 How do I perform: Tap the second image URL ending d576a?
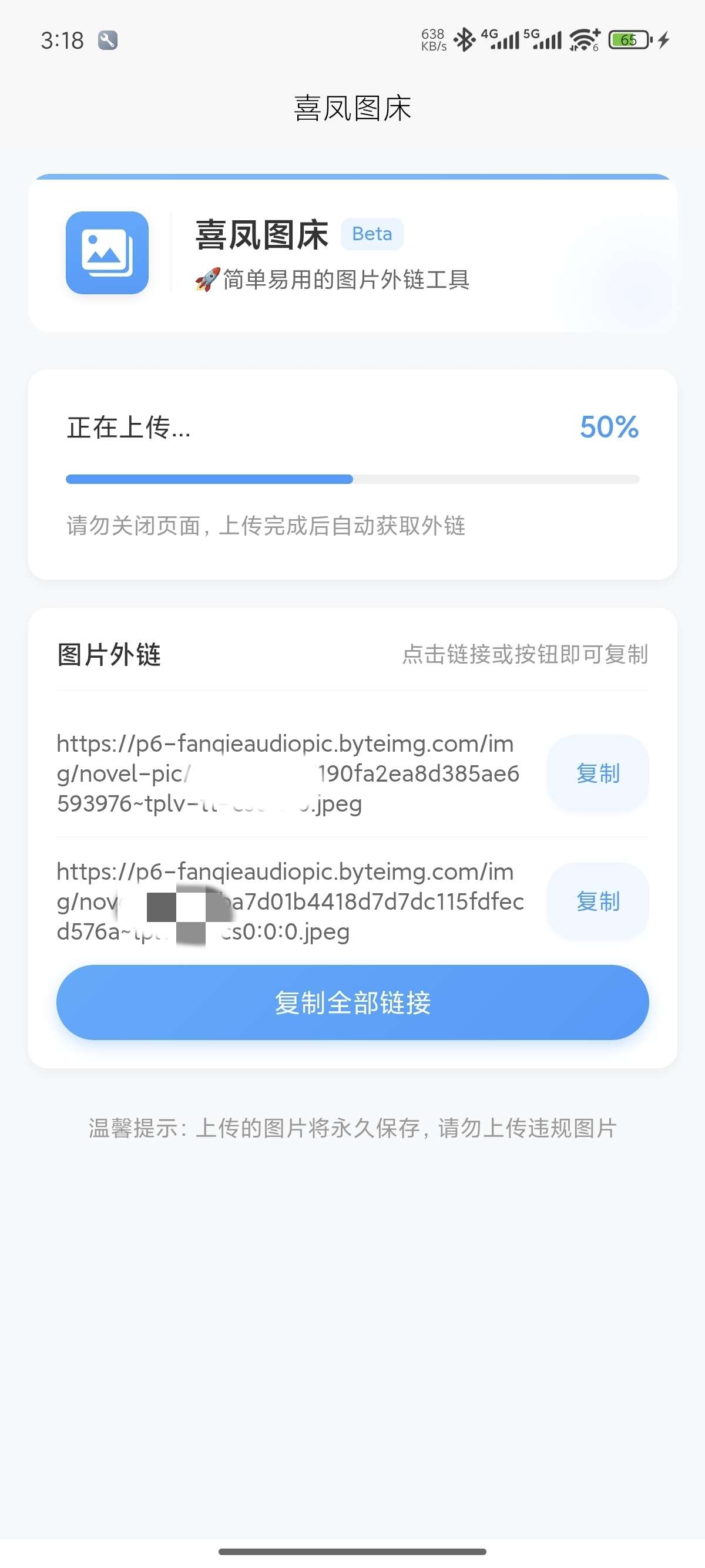[290, 901]
